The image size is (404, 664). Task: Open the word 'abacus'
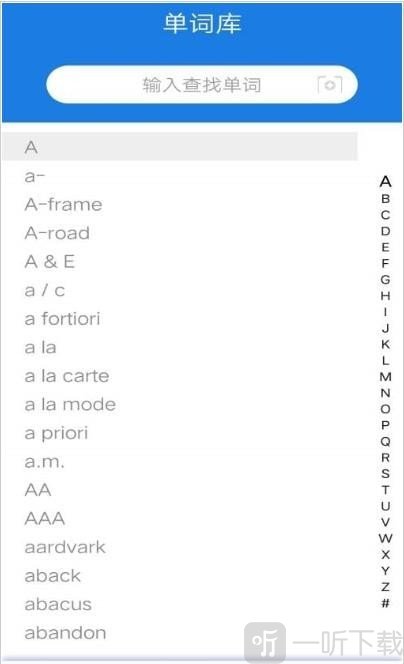(58, 604)
